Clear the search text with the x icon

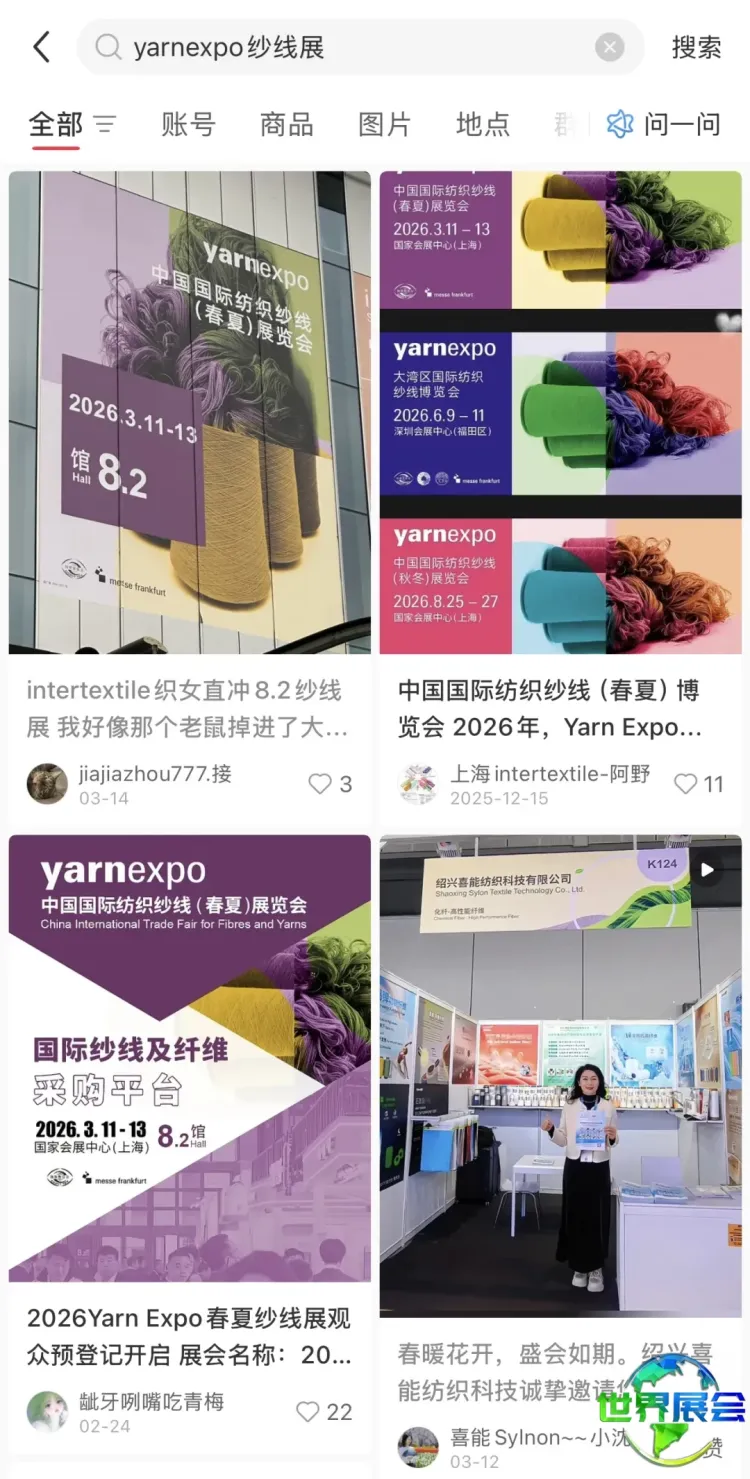(610, 46)
